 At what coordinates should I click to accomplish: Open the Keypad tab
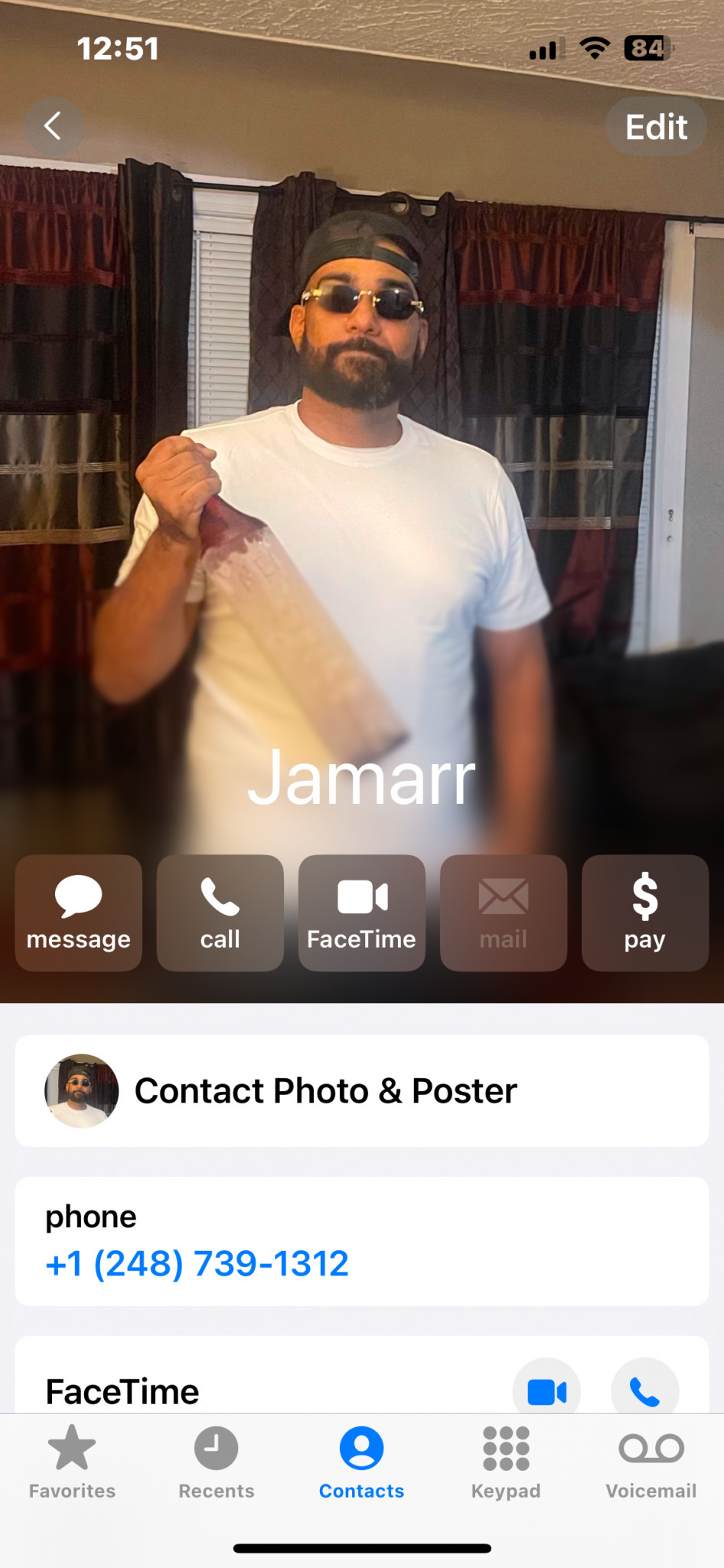(x=506, y=1462)
